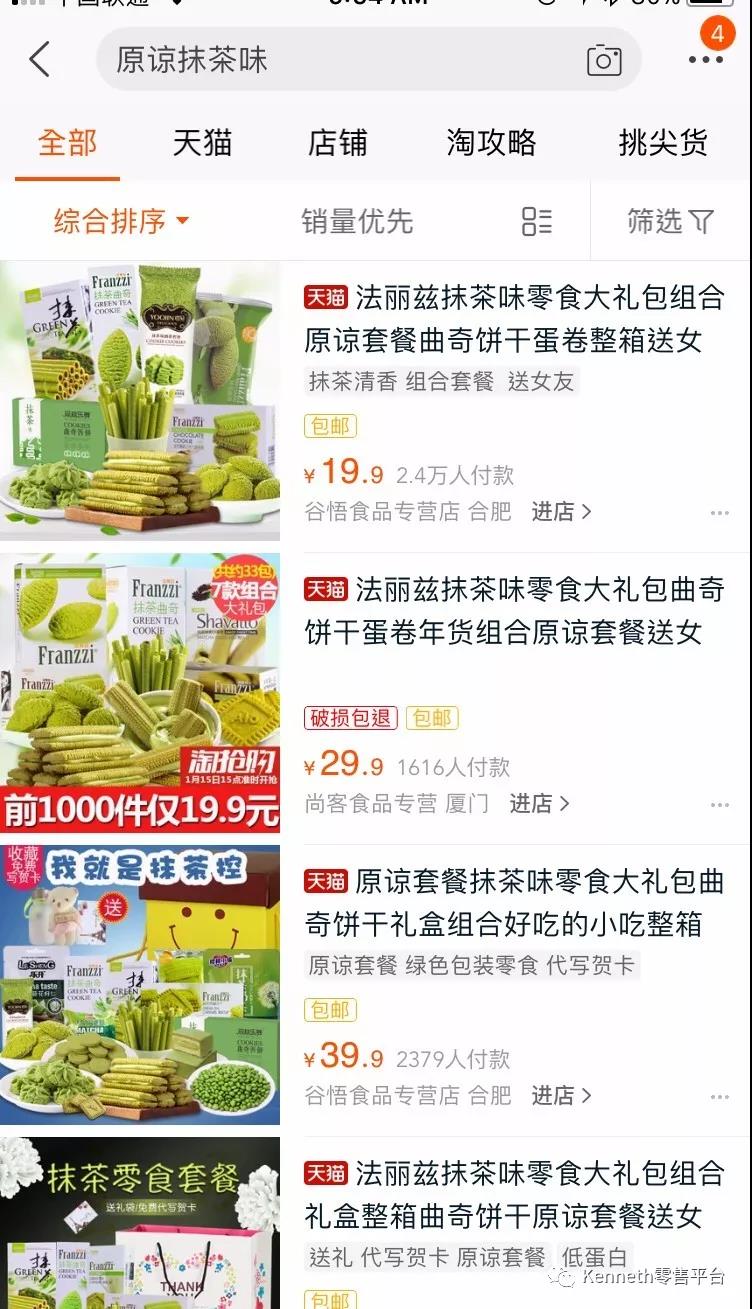Image resolution: width=752 pixels, height=1309 pixels.
Task: Open camera image search
Action: pyautogui.click(x=604, y=60)
